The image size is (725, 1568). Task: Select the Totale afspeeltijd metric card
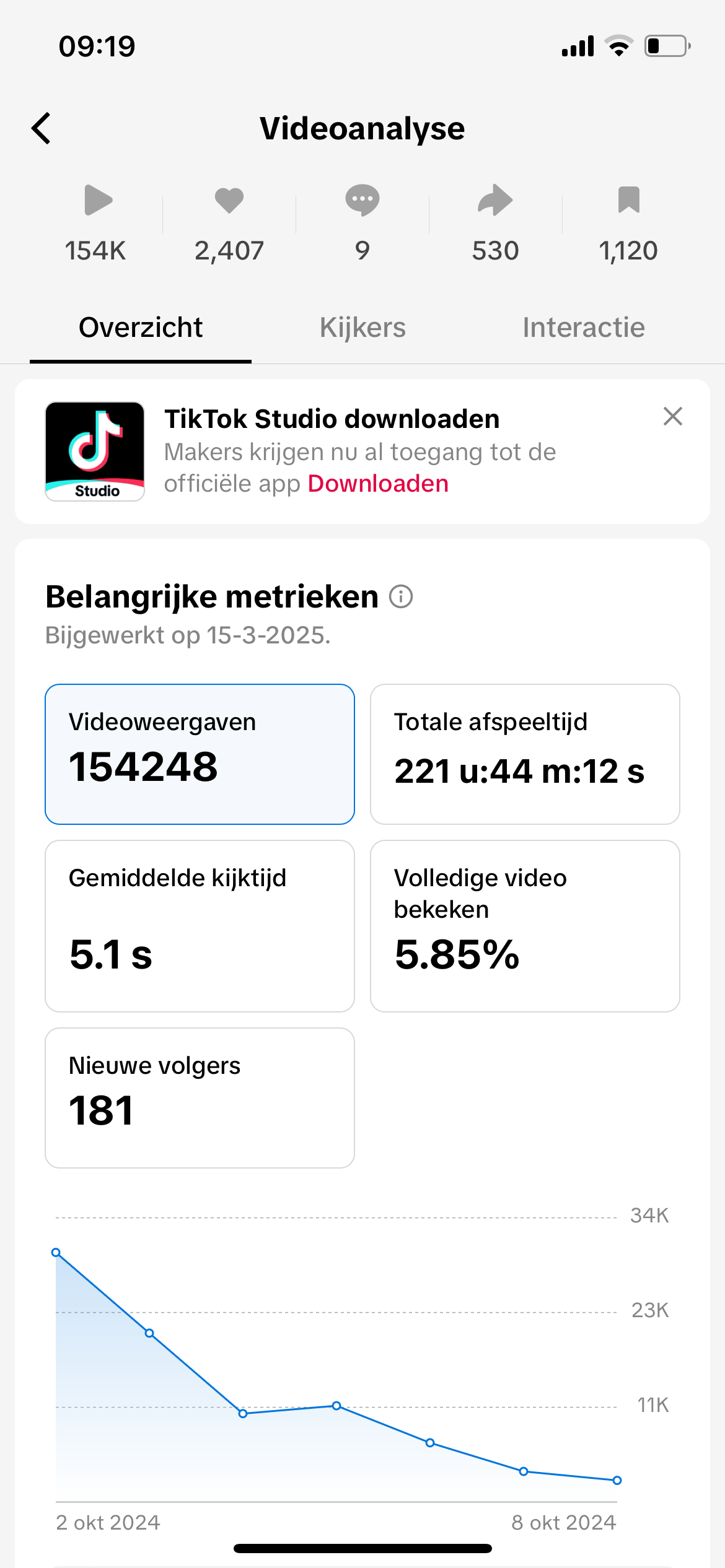[524, 754]
